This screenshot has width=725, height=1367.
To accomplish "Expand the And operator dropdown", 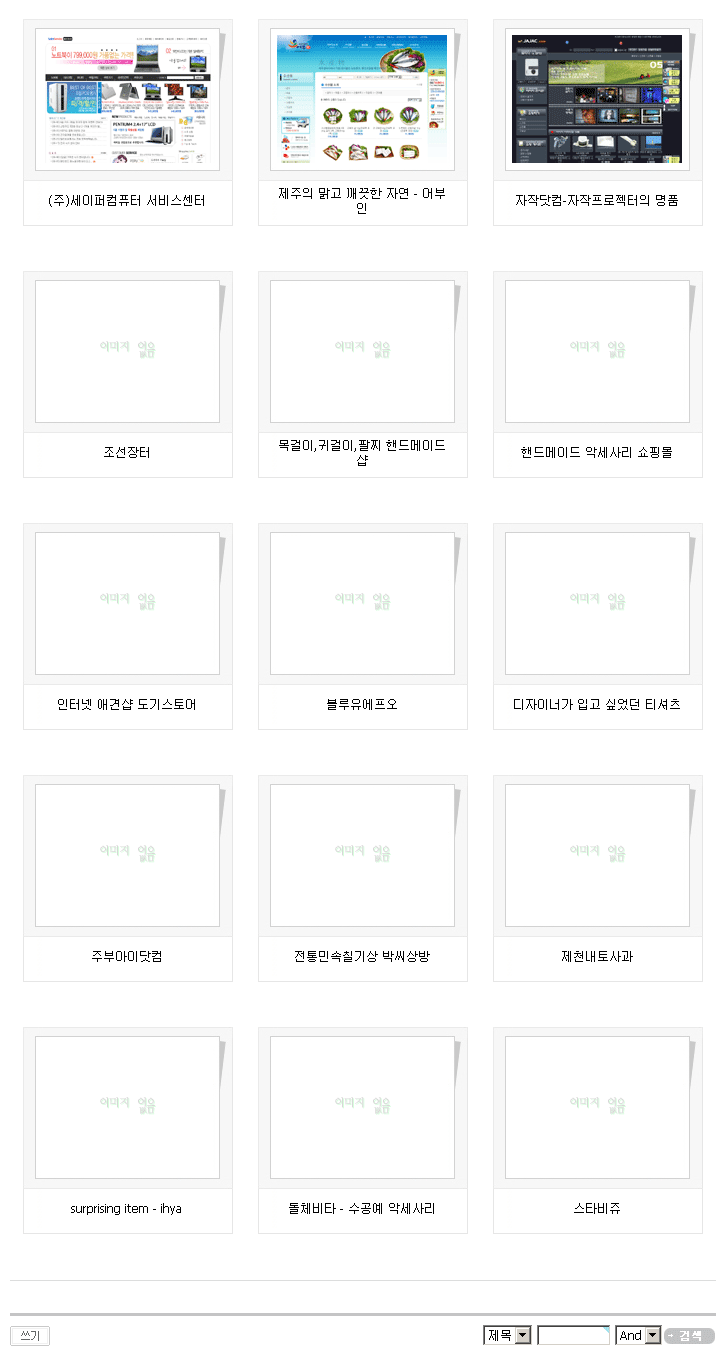I will point(652,1335).
